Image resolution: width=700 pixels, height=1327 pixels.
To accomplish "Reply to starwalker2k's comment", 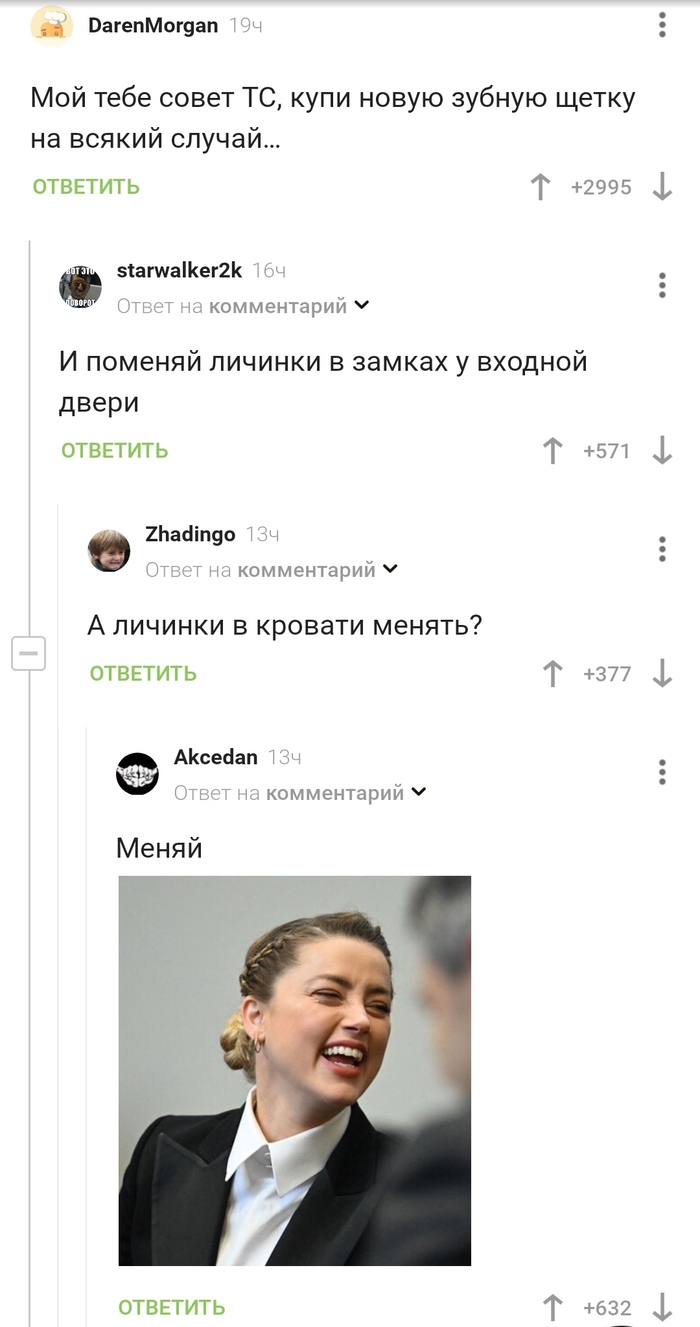I will pos(115,451).
